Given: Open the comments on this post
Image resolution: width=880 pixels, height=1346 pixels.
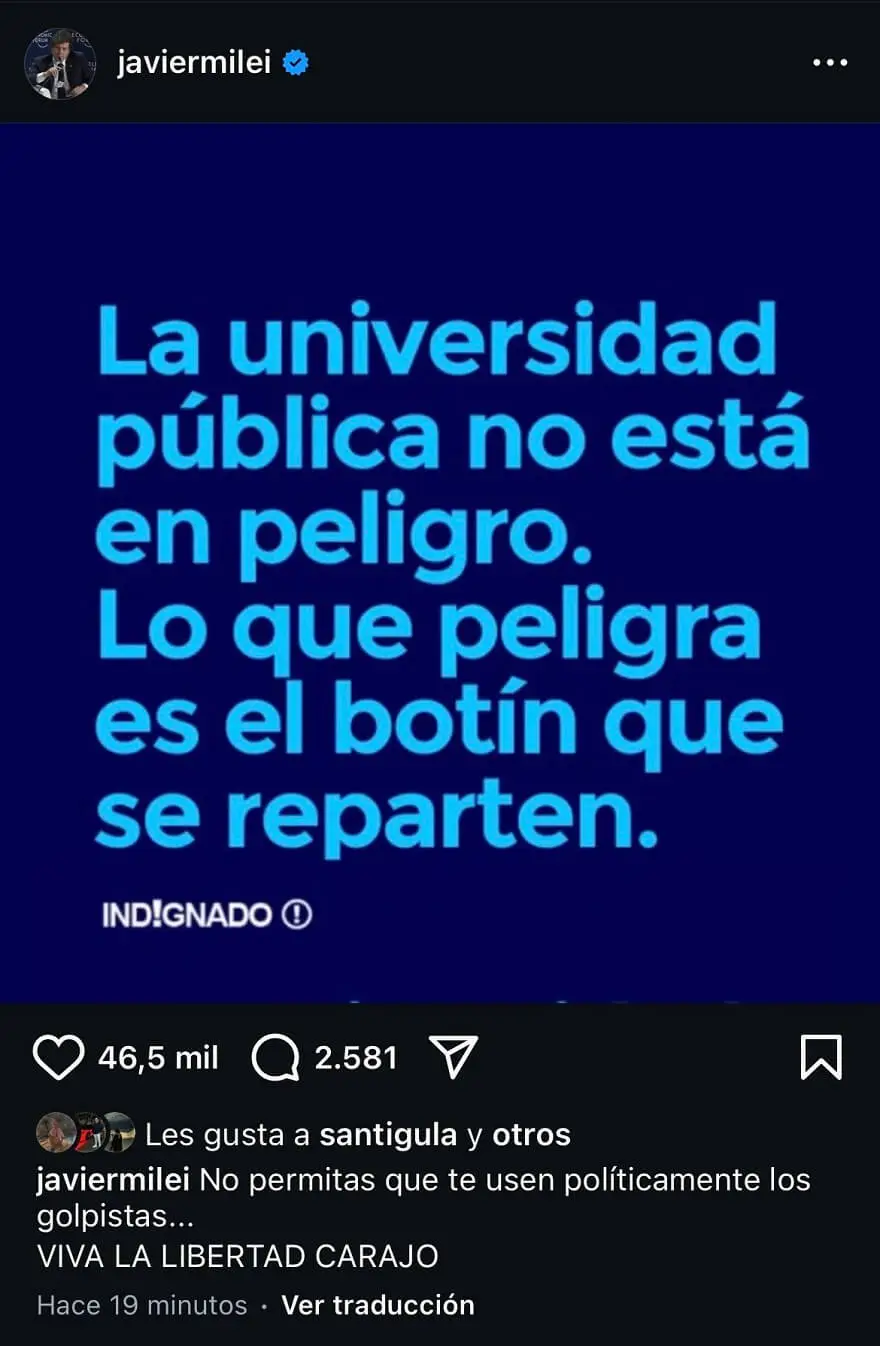Looking at the screenshot, I should pyautogui.click(x=275, y=1058).
